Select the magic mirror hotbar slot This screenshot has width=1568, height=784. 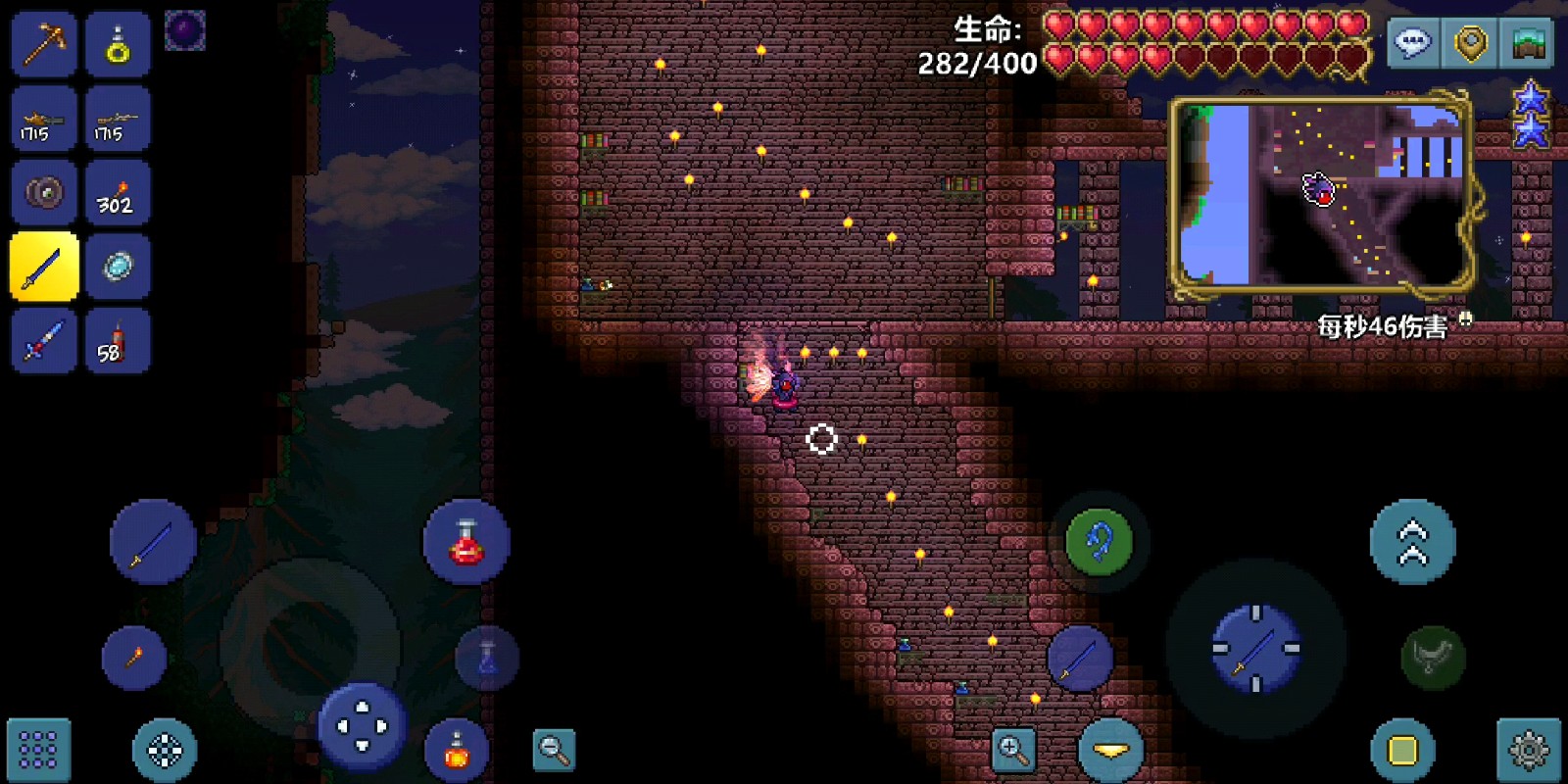tap(118, 267)
